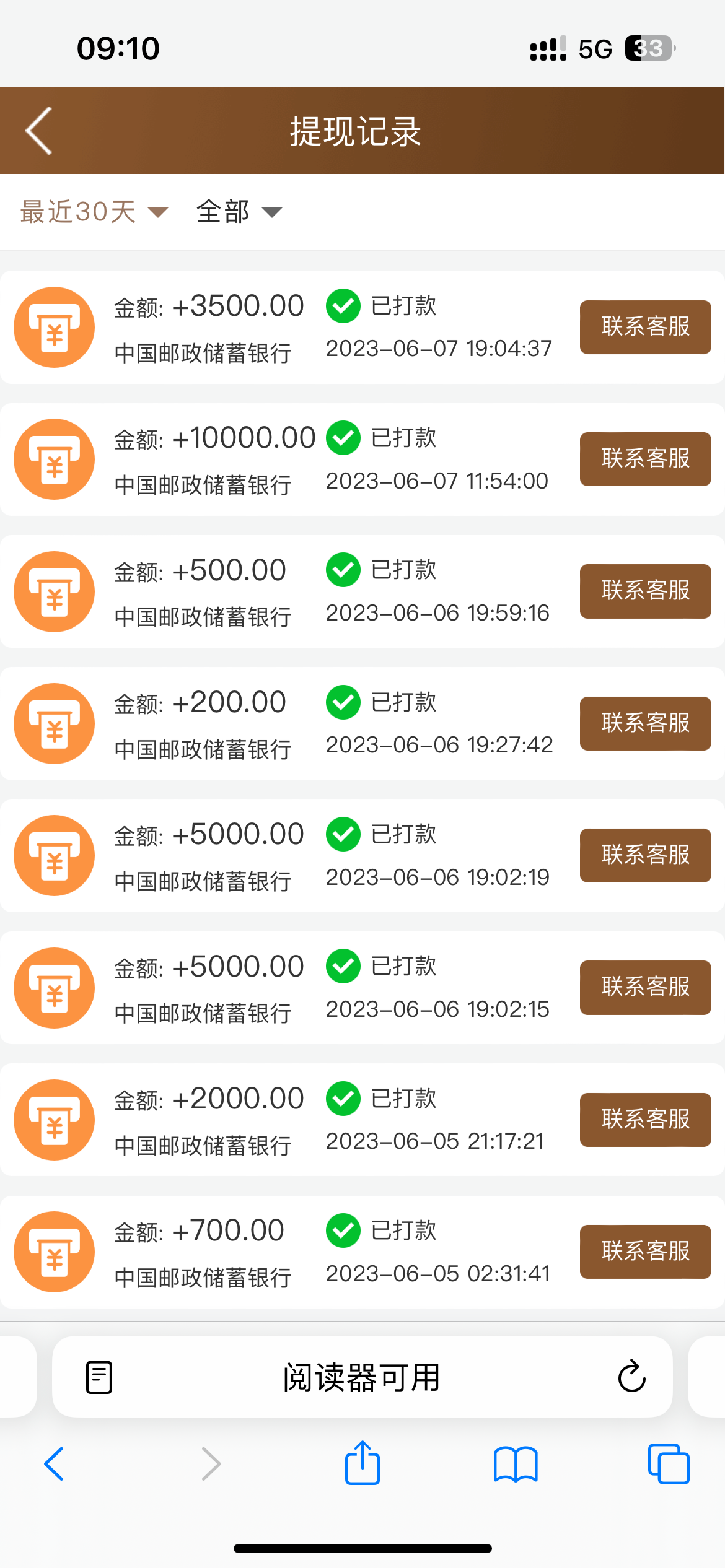The image size is (725, 1568).
Task: Open the 阅读器可用 address bar
Action: click(362, 1377)
